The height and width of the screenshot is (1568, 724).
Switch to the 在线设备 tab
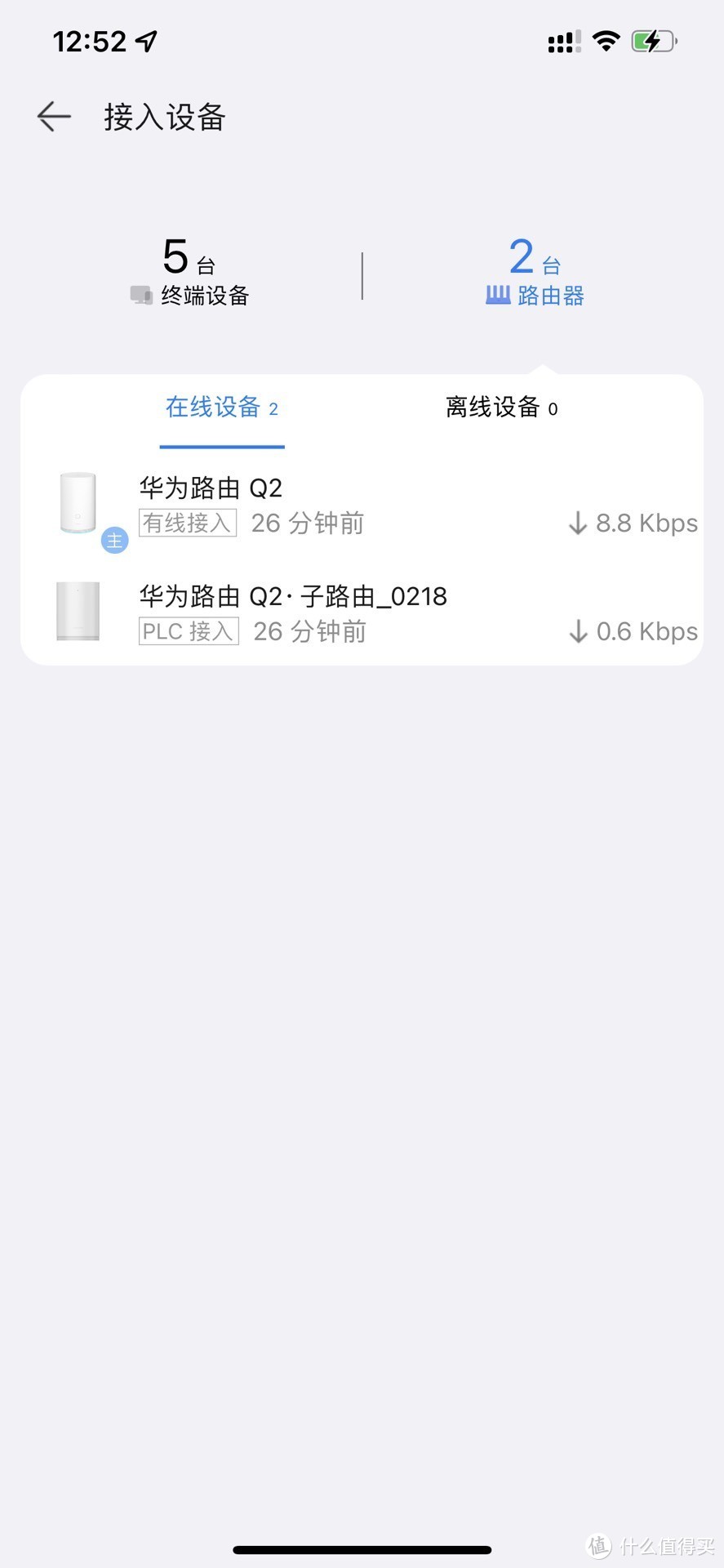tap(222, 408)
